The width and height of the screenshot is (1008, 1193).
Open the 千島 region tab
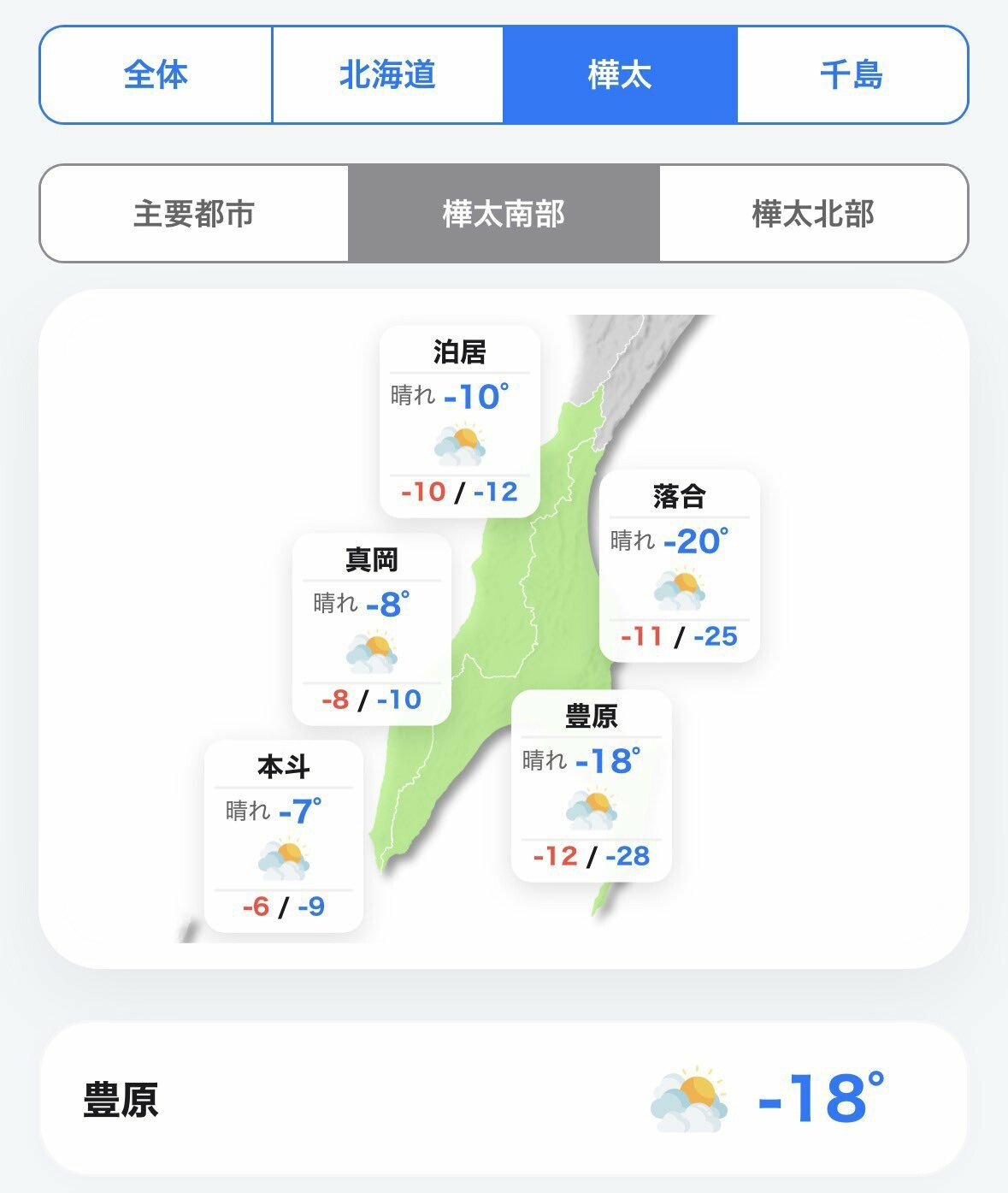(852, 75)
